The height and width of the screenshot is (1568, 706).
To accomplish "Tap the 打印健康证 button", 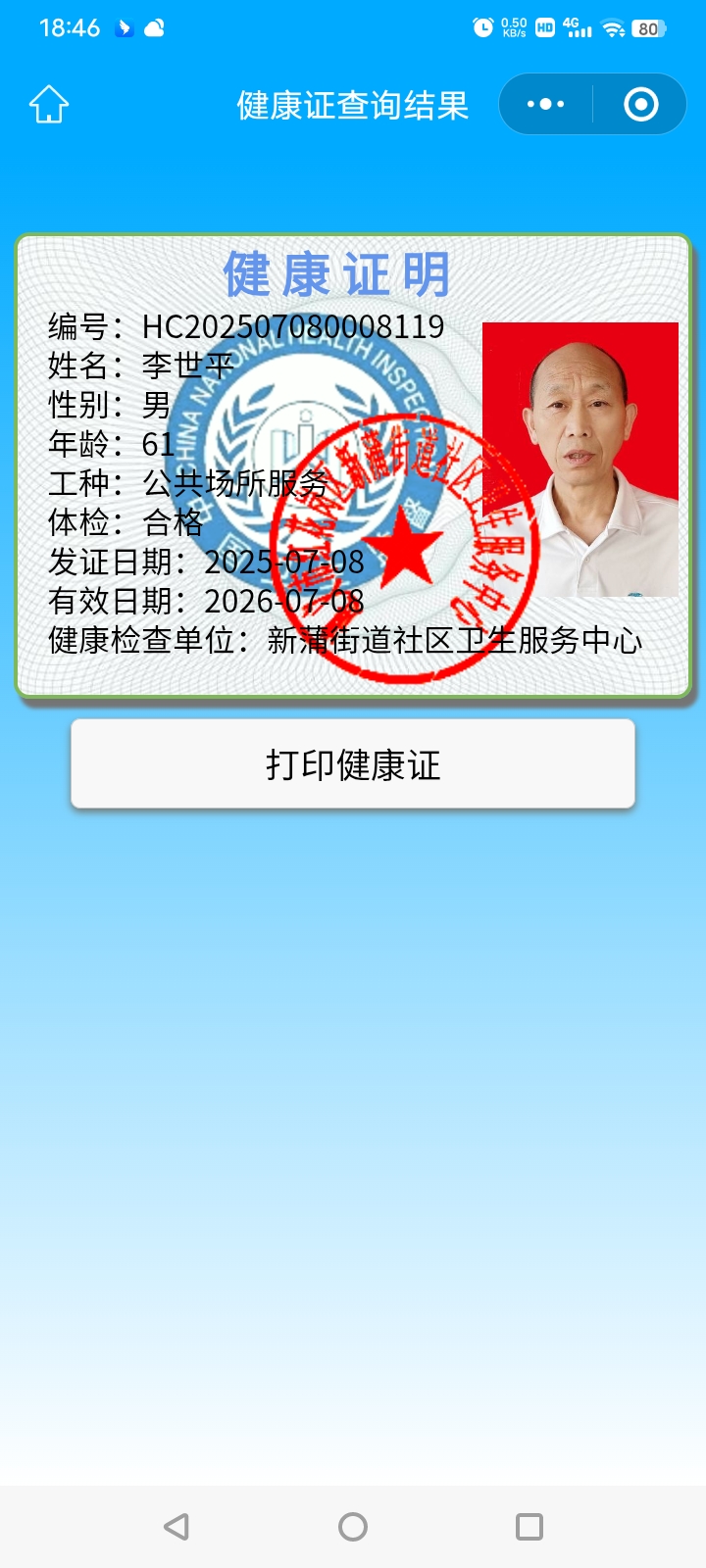I will [353, 764].
